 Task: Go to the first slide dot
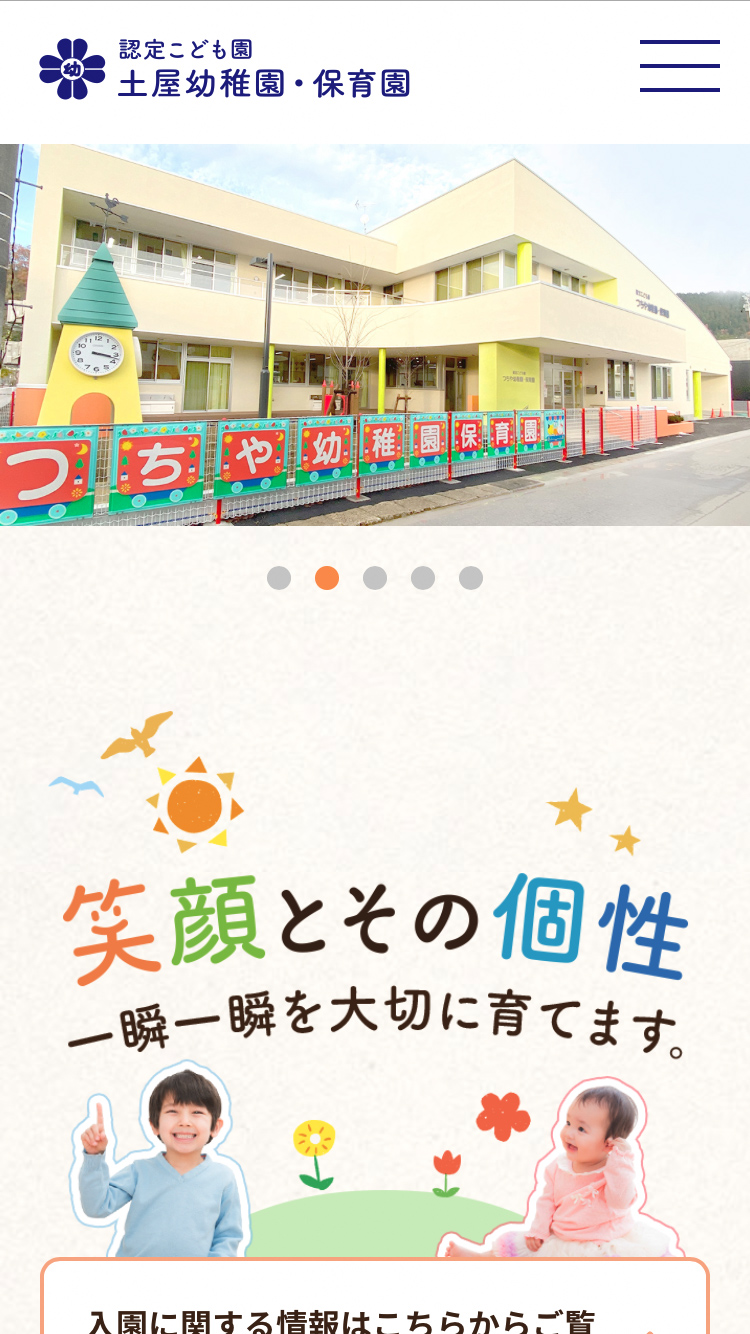pyautogui.click(x=279, y=578)
